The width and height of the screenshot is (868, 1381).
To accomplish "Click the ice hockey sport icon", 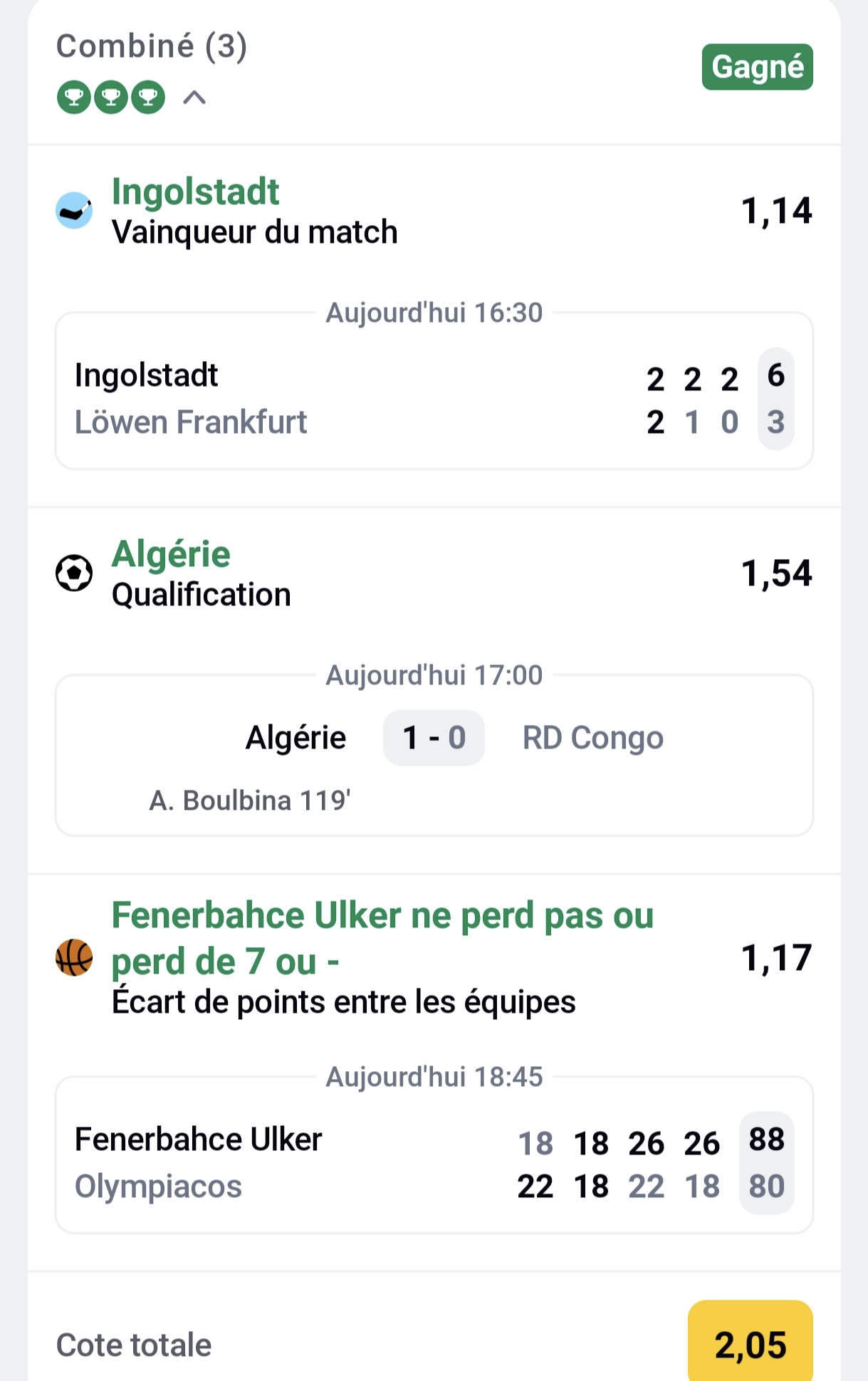I will point(75,209).
